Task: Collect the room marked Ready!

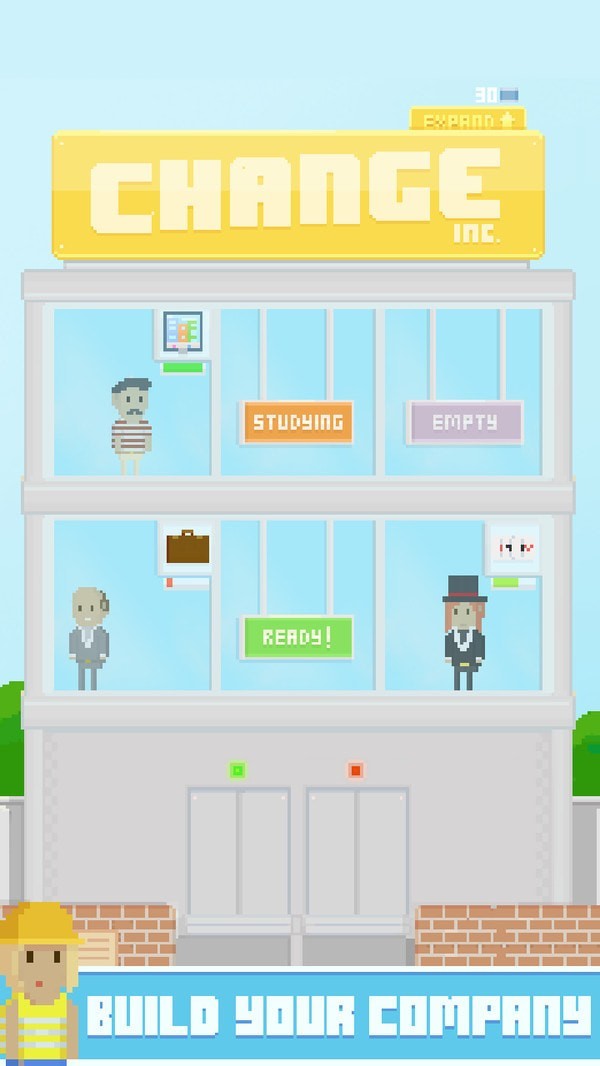Action: tap(297, 637)
